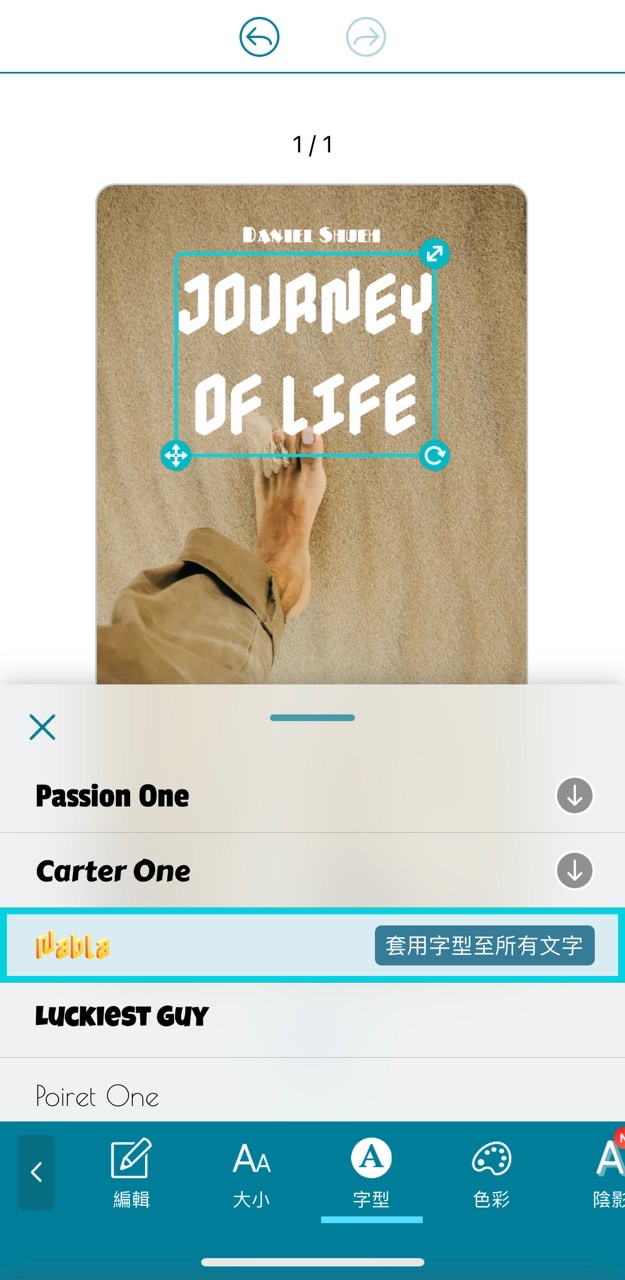Tap the rotate handle on text box
The width and height of the screenshot is (625, 1280).
point(434,456)
